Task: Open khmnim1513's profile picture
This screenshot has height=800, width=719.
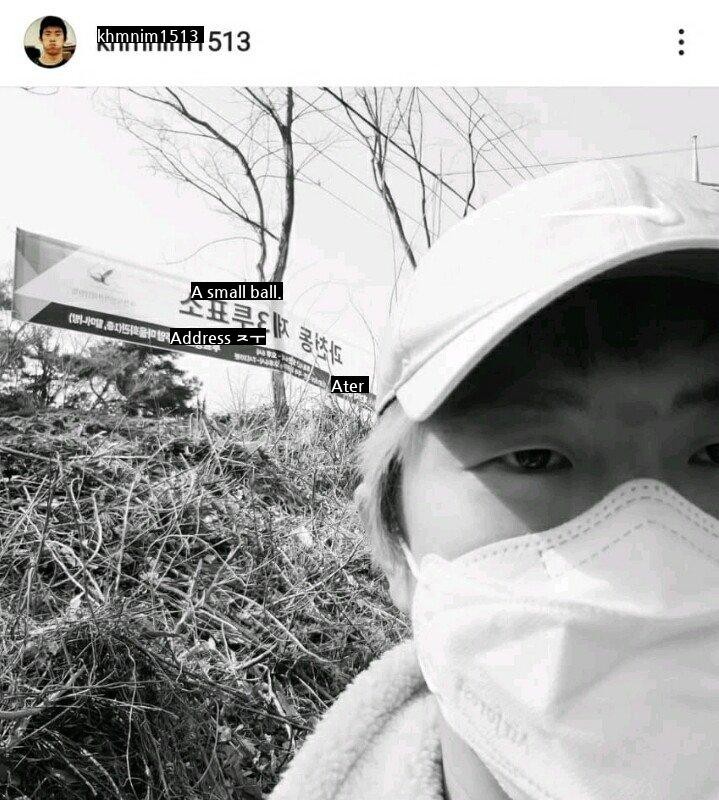Action: click(x=49, y=42)
